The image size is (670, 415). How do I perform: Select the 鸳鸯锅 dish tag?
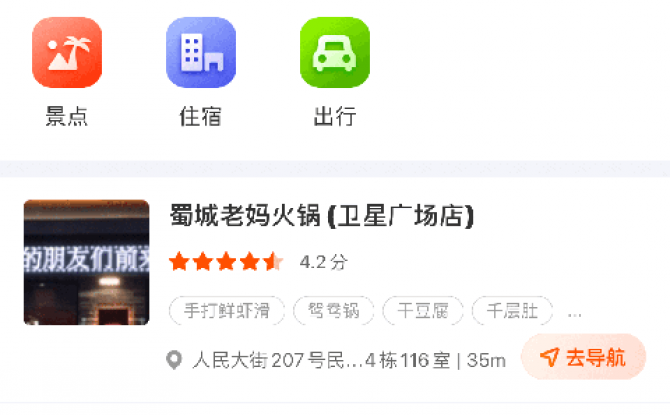(x=333, y=311)
